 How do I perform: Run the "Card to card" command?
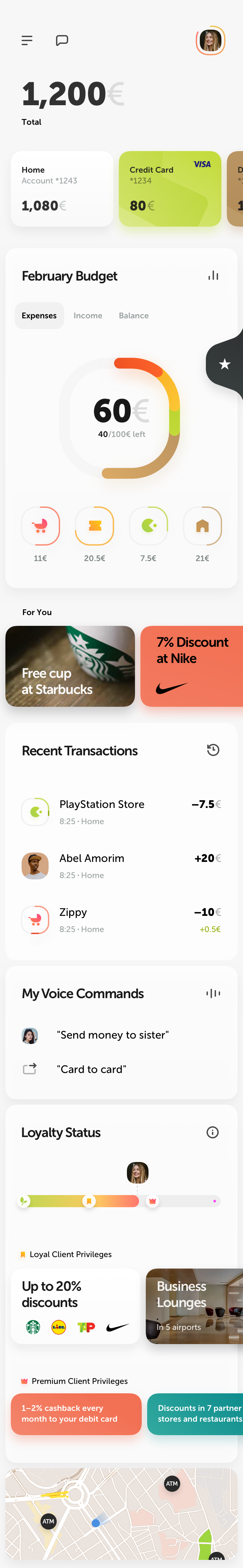91,1070
